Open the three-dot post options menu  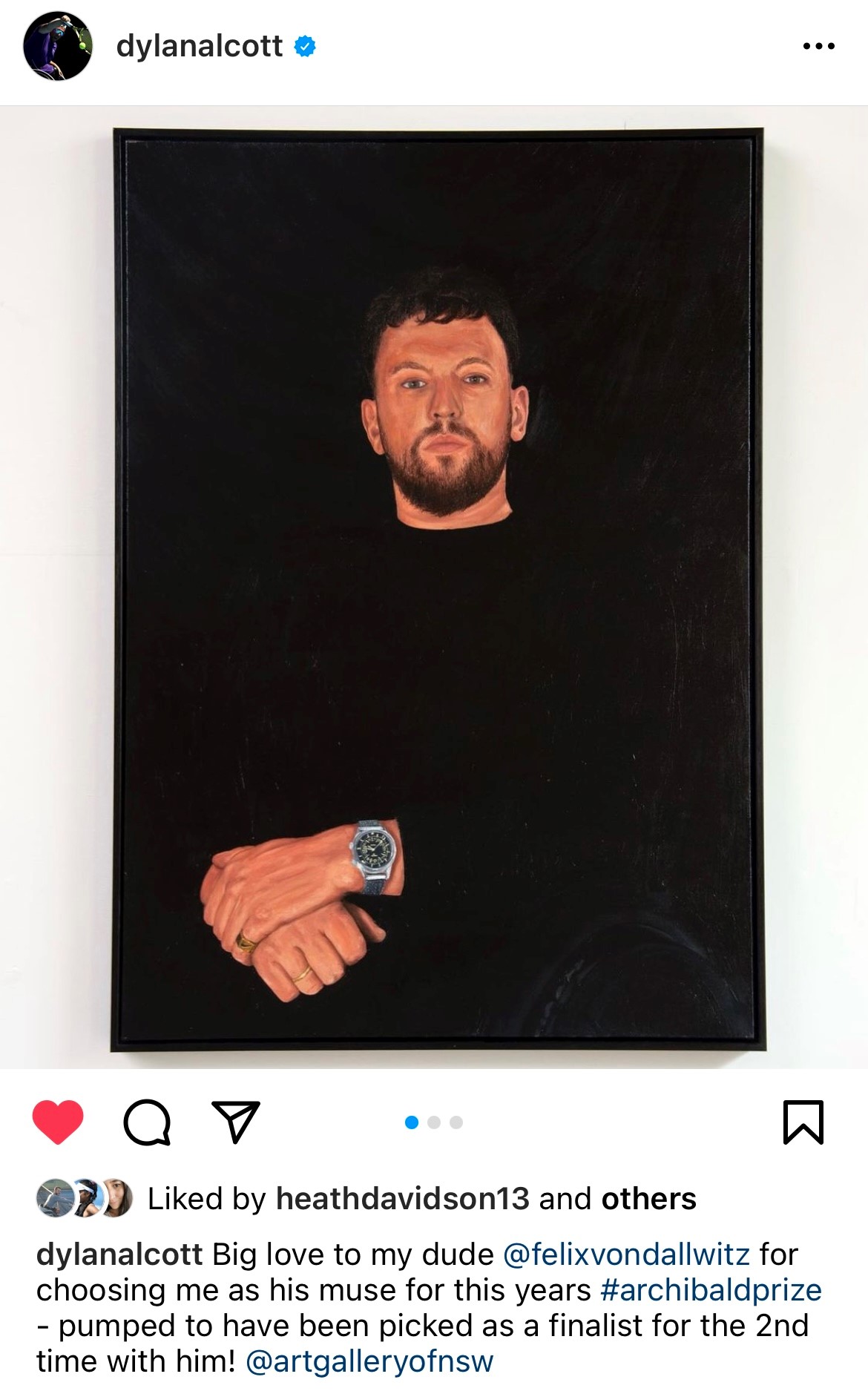tap(818, 46)
